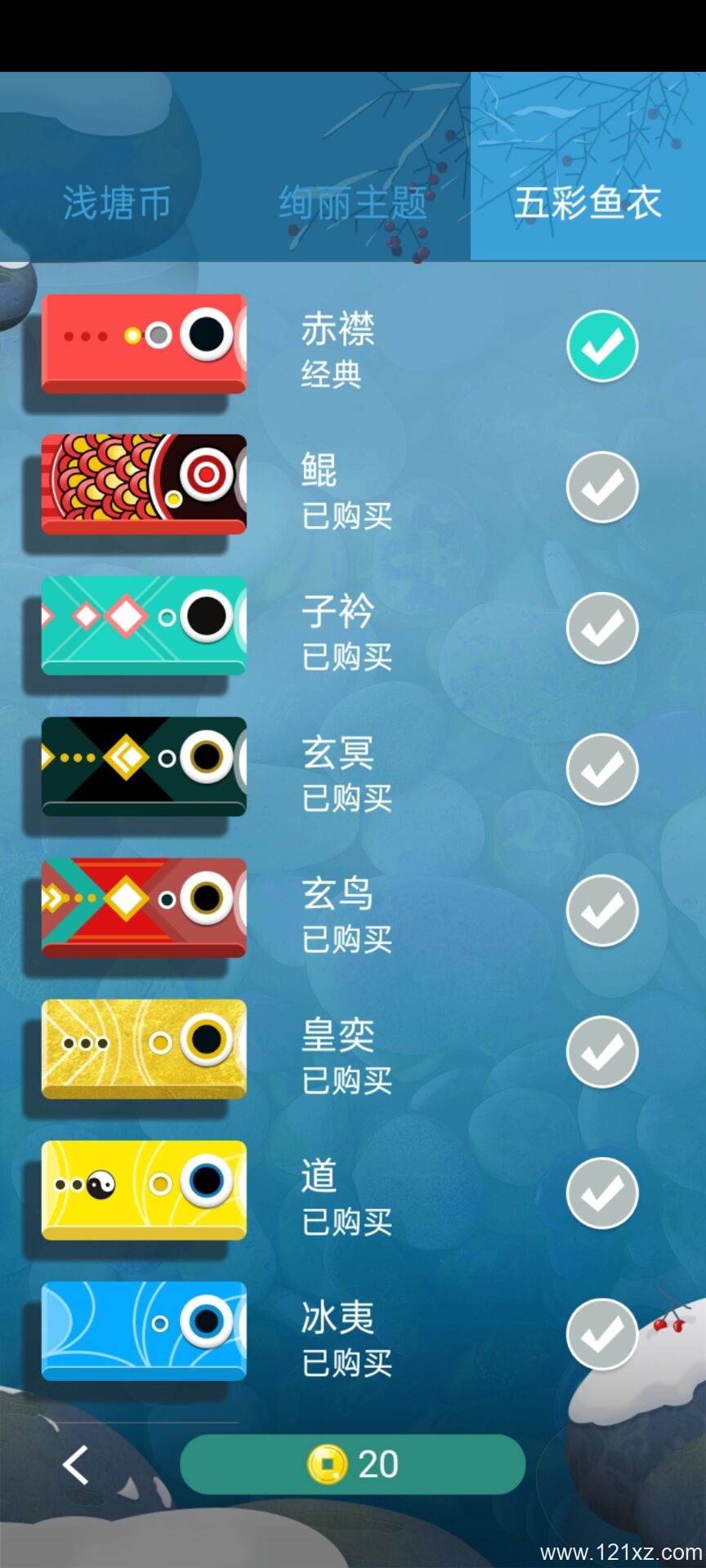Choose the 子衿 skin checkmark
Viewport: 706px width, 1568px height.
(602, 628)
